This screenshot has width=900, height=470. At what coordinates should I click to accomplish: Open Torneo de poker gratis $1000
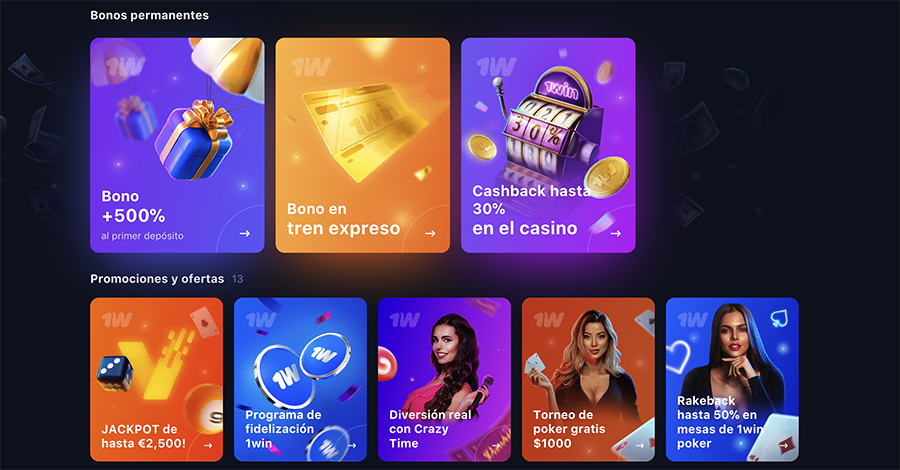(588, 379)
